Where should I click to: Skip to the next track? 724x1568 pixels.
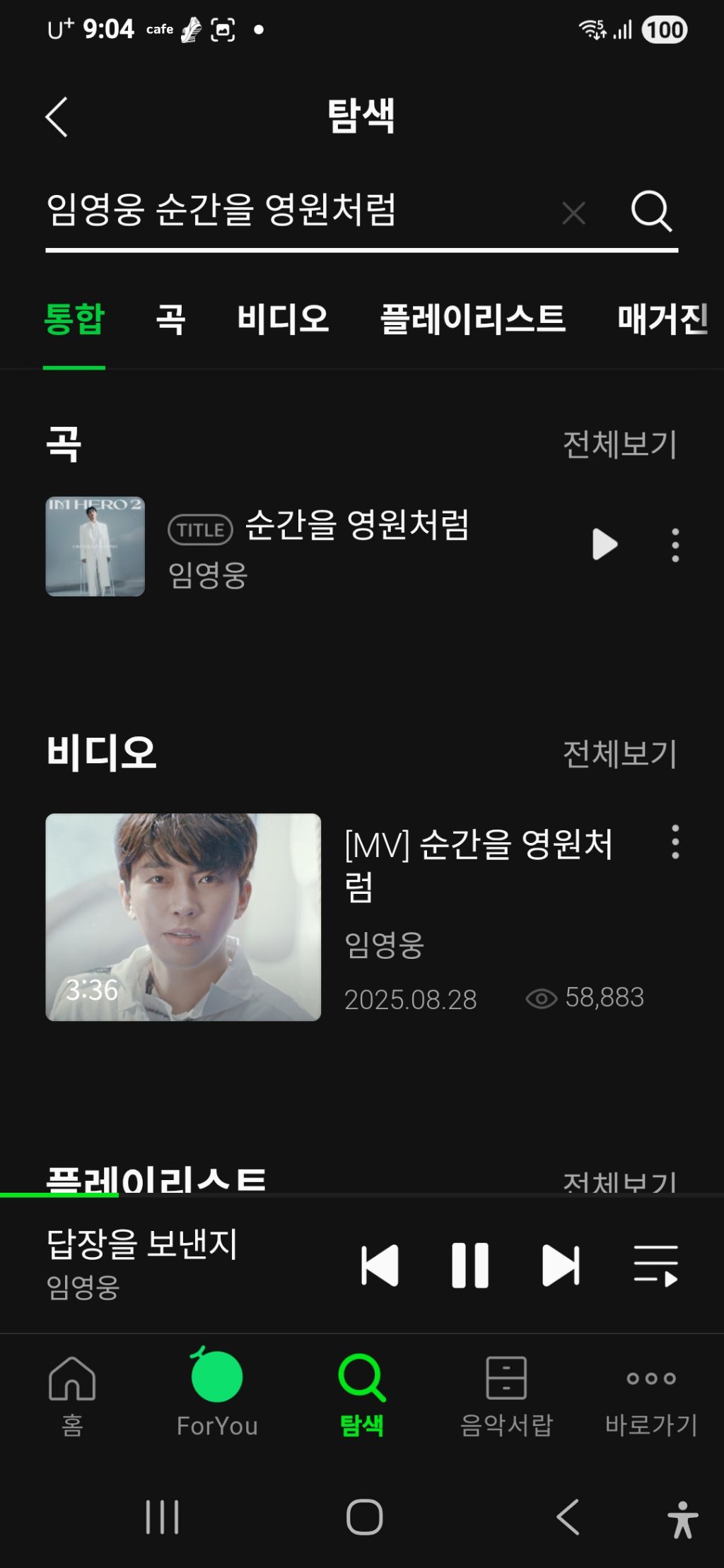click(561, 1265)
